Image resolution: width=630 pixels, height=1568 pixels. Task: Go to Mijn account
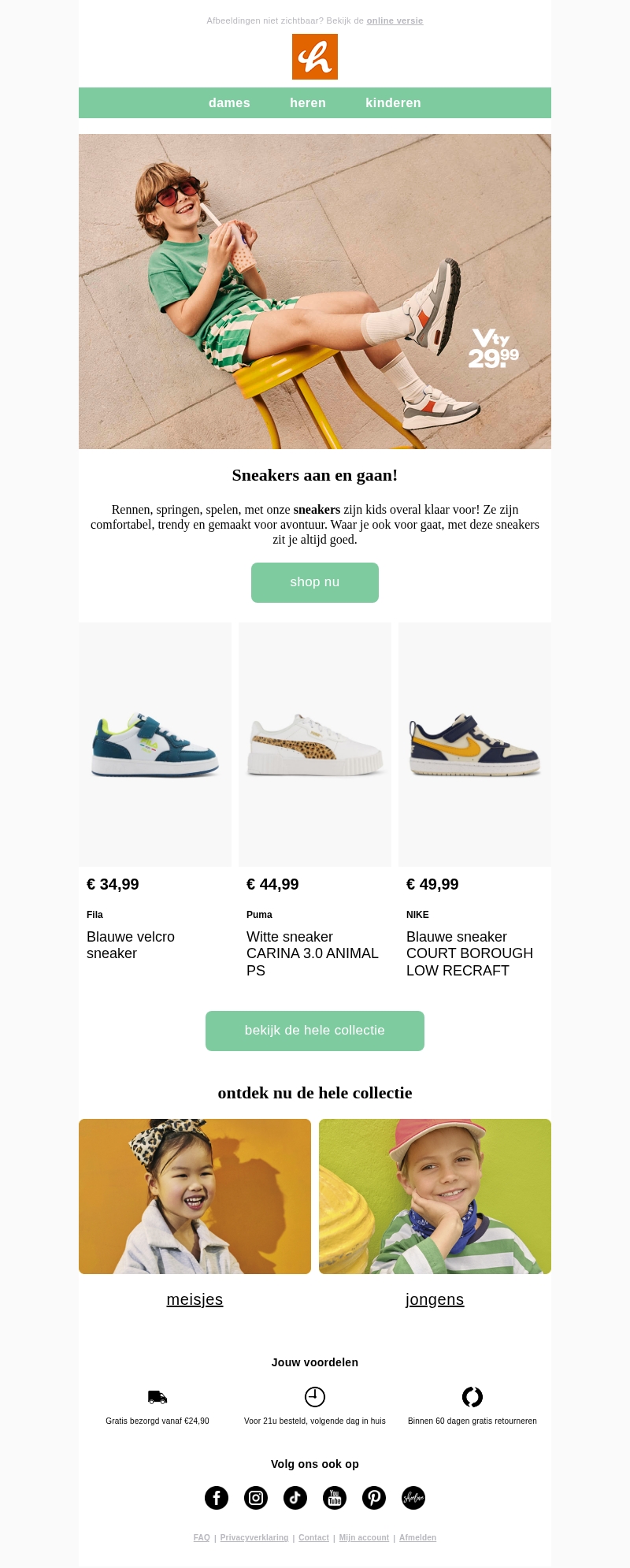(x=364, y=1537)
